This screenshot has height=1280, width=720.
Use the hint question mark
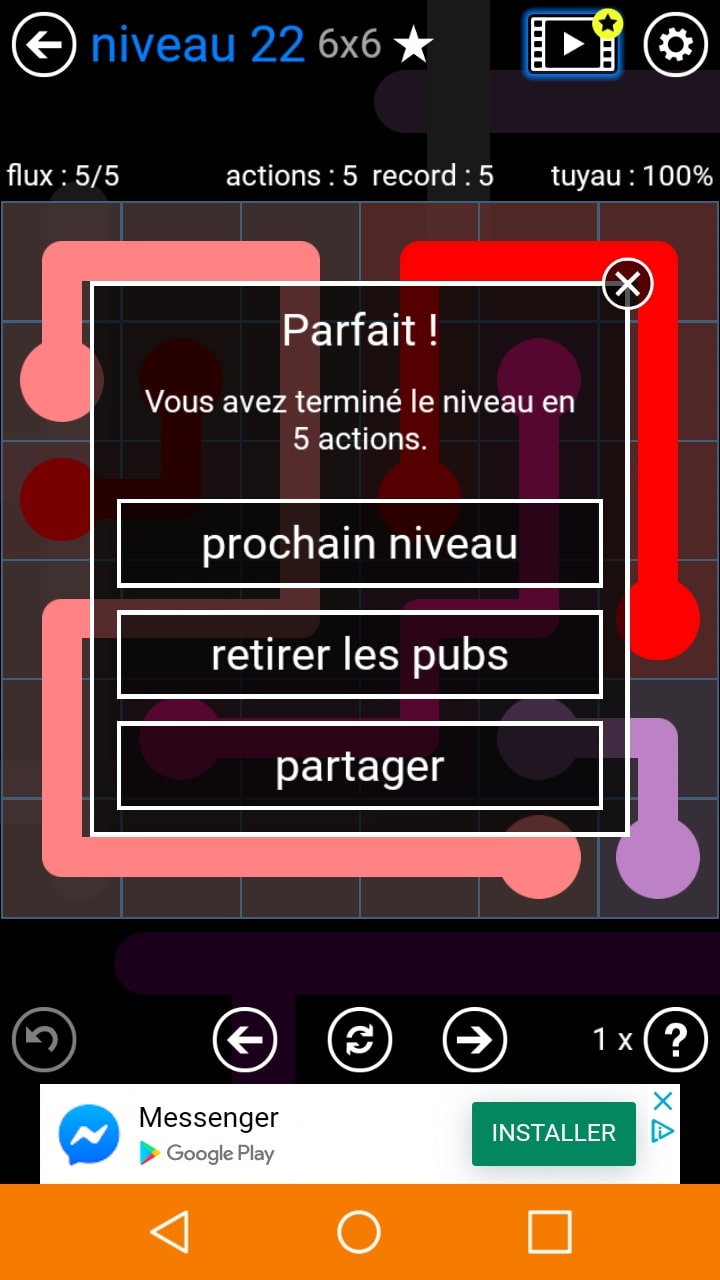pyautogui.click(x=675, y=1040)
